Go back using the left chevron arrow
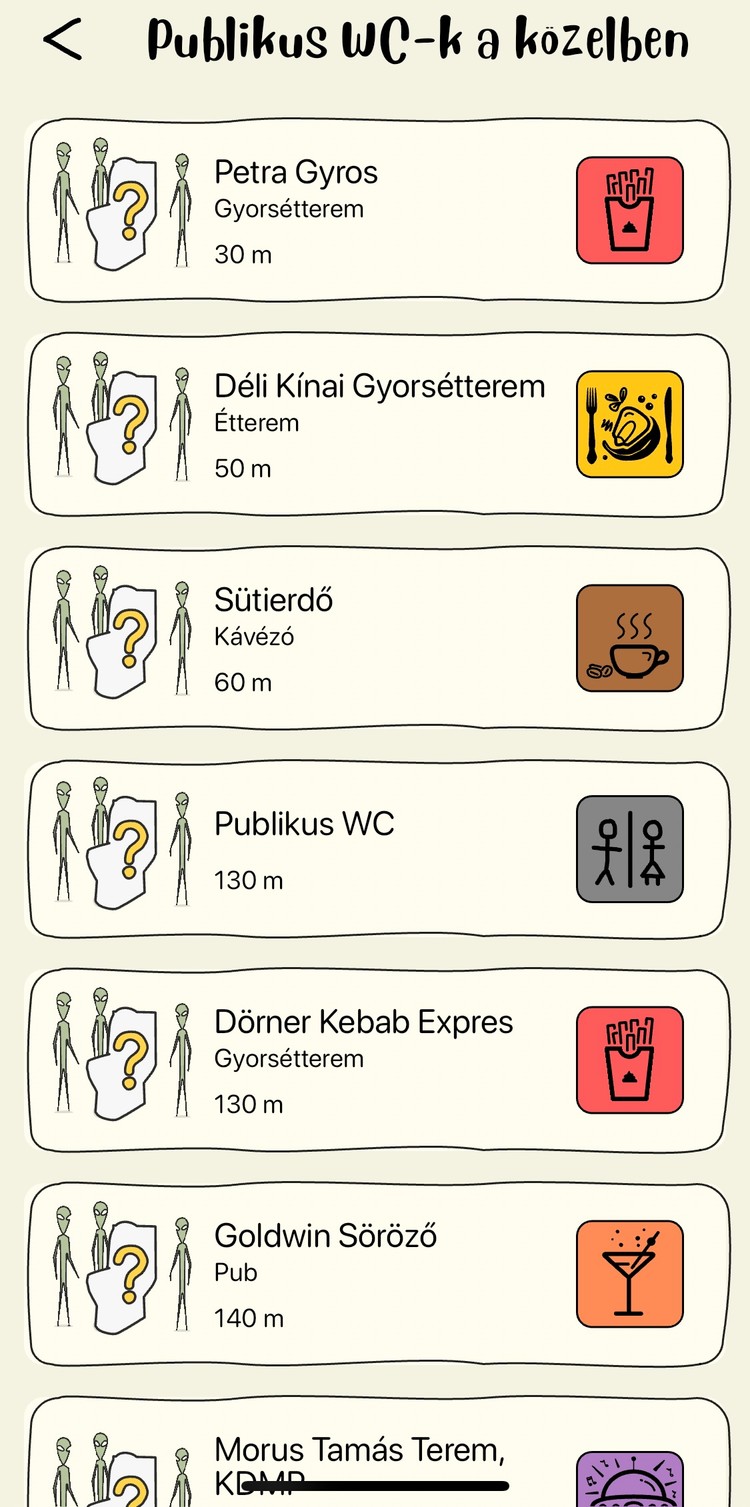This screenshot has height=1507, width=750. point(63,42)
